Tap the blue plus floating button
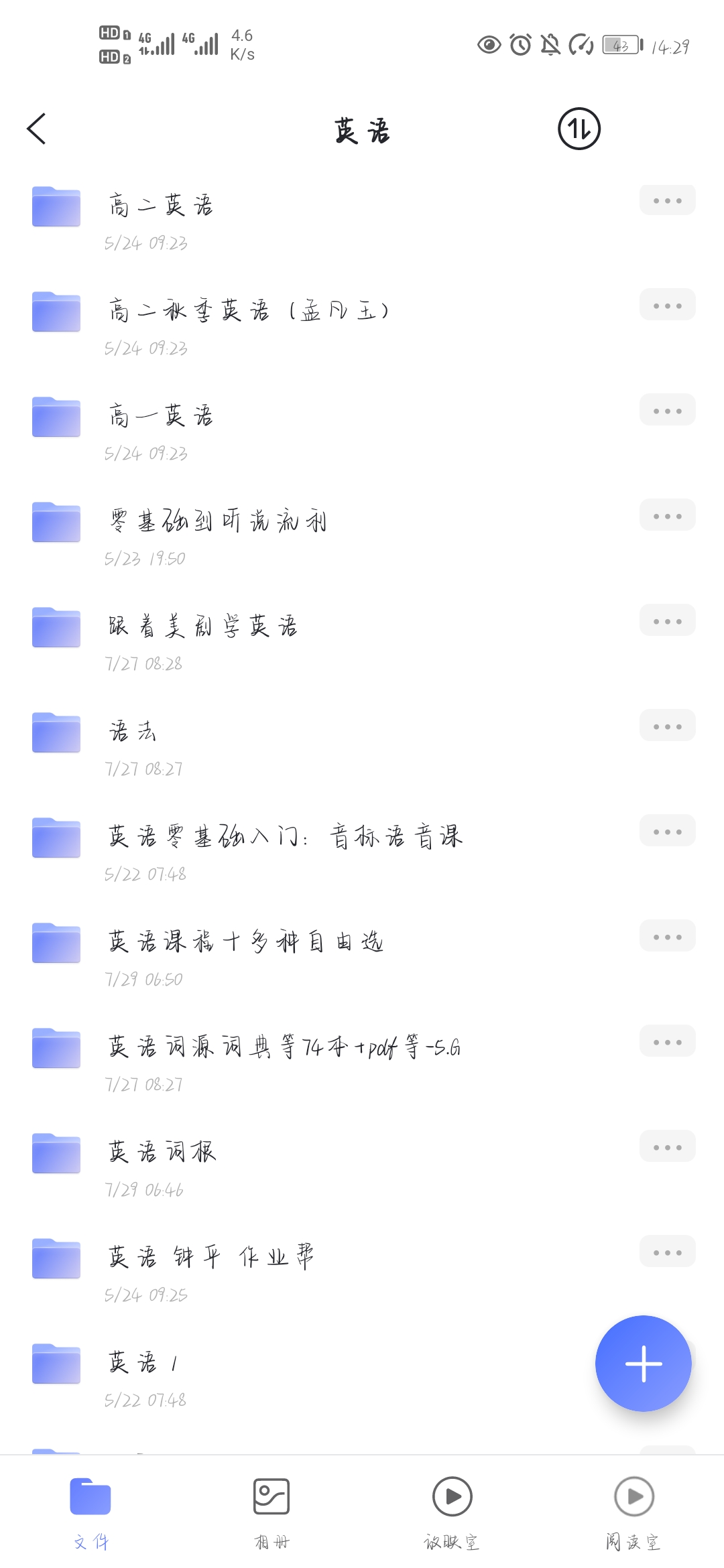724x1568 pixels. [643, 1364]
